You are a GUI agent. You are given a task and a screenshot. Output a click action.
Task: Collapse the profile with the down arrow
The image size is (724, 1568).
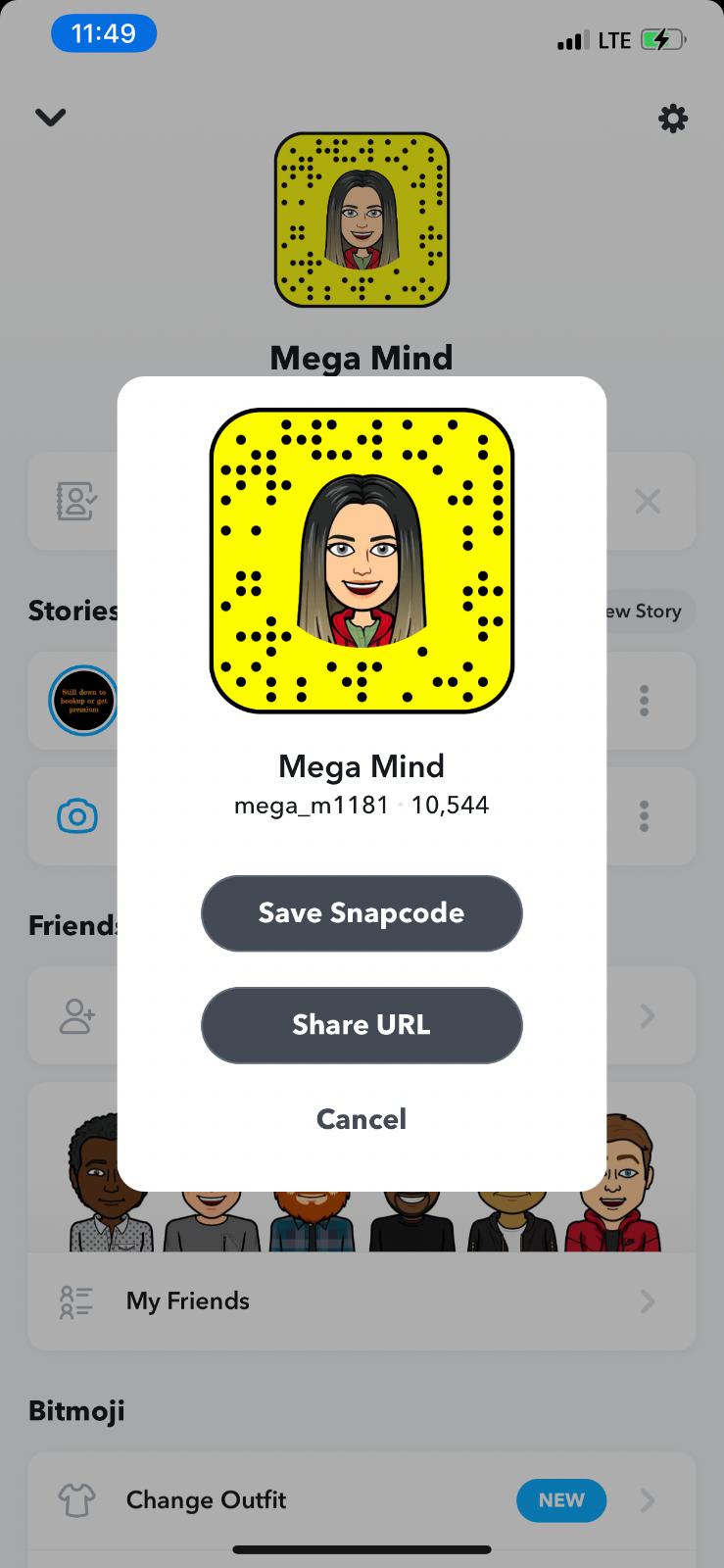click(50, 118)
